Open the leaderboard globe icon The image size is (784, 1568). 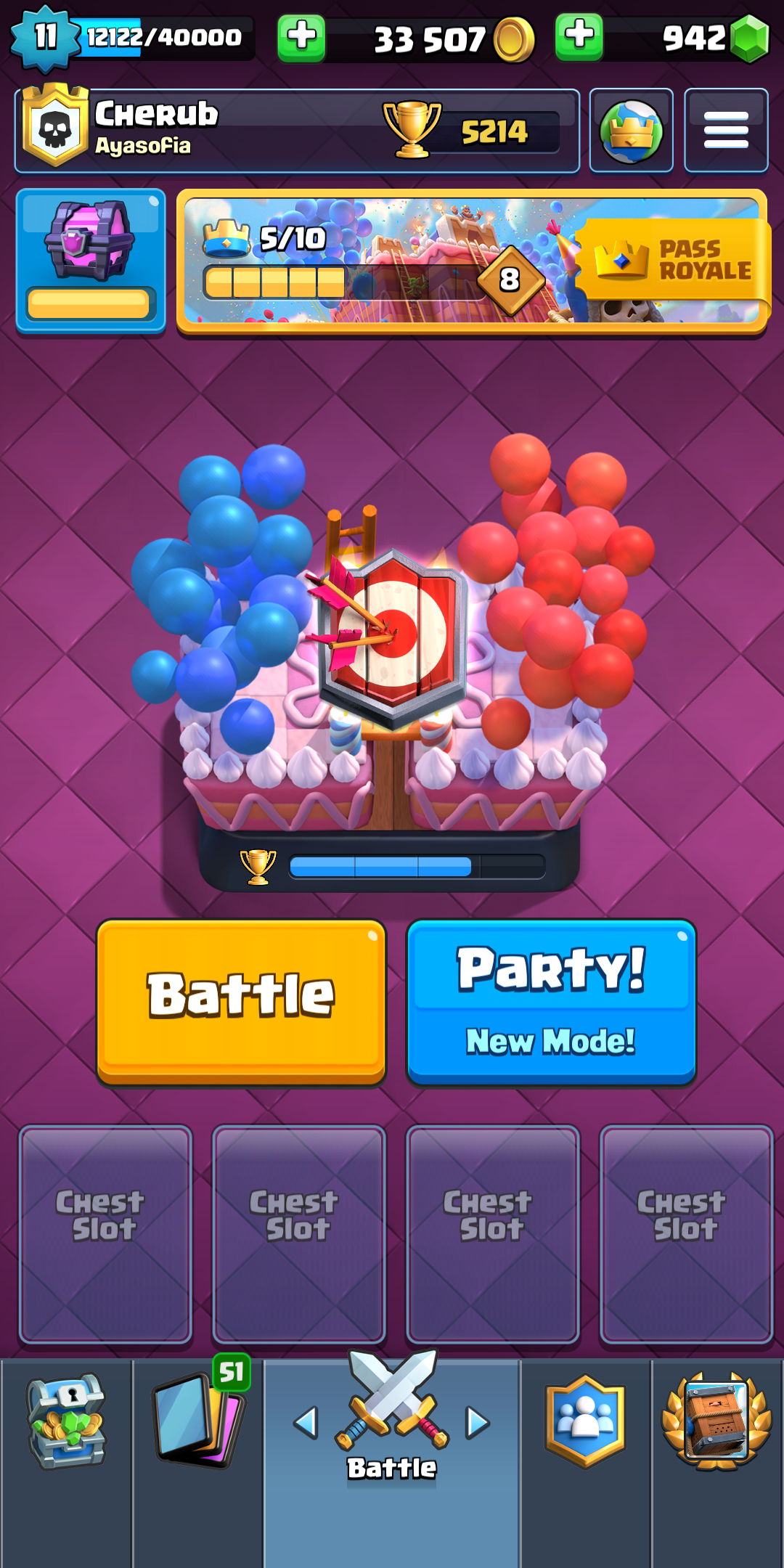coord(631,131)
